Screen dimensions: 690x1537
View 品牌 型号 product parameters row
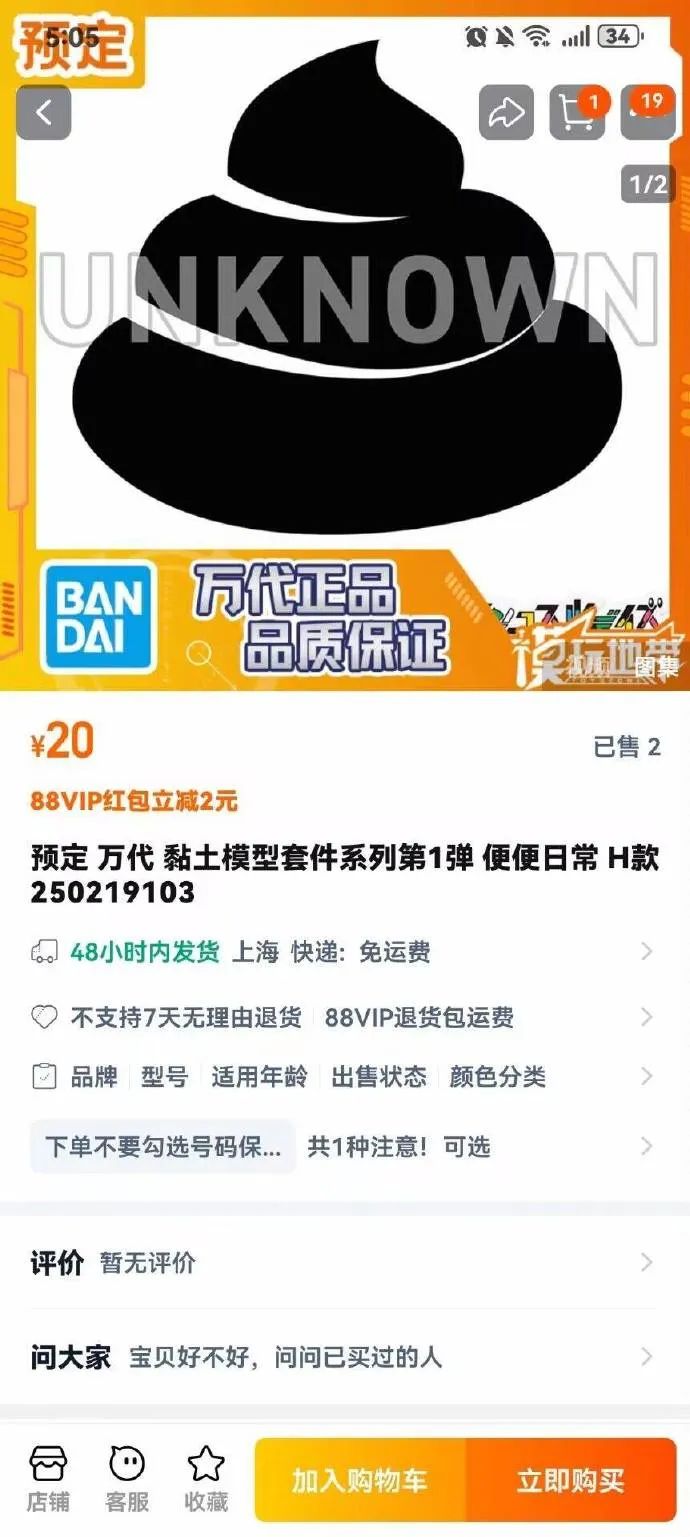[344, 1077]
